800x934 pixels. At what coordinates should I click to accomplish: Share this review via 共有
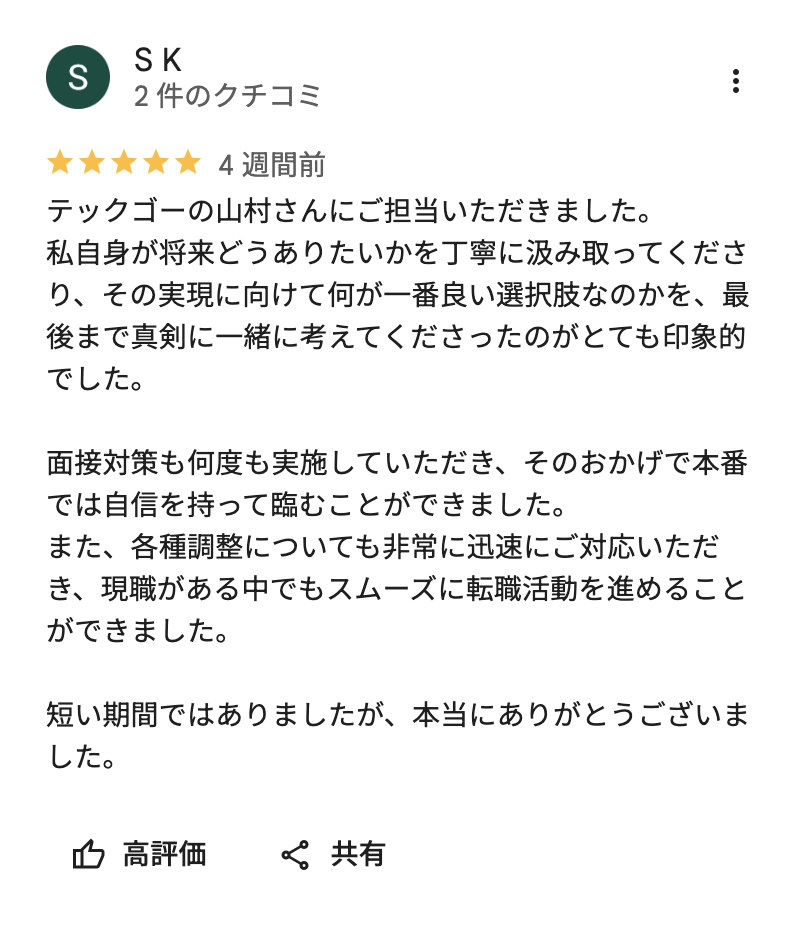pyautogui.click(x=333, y=854)
